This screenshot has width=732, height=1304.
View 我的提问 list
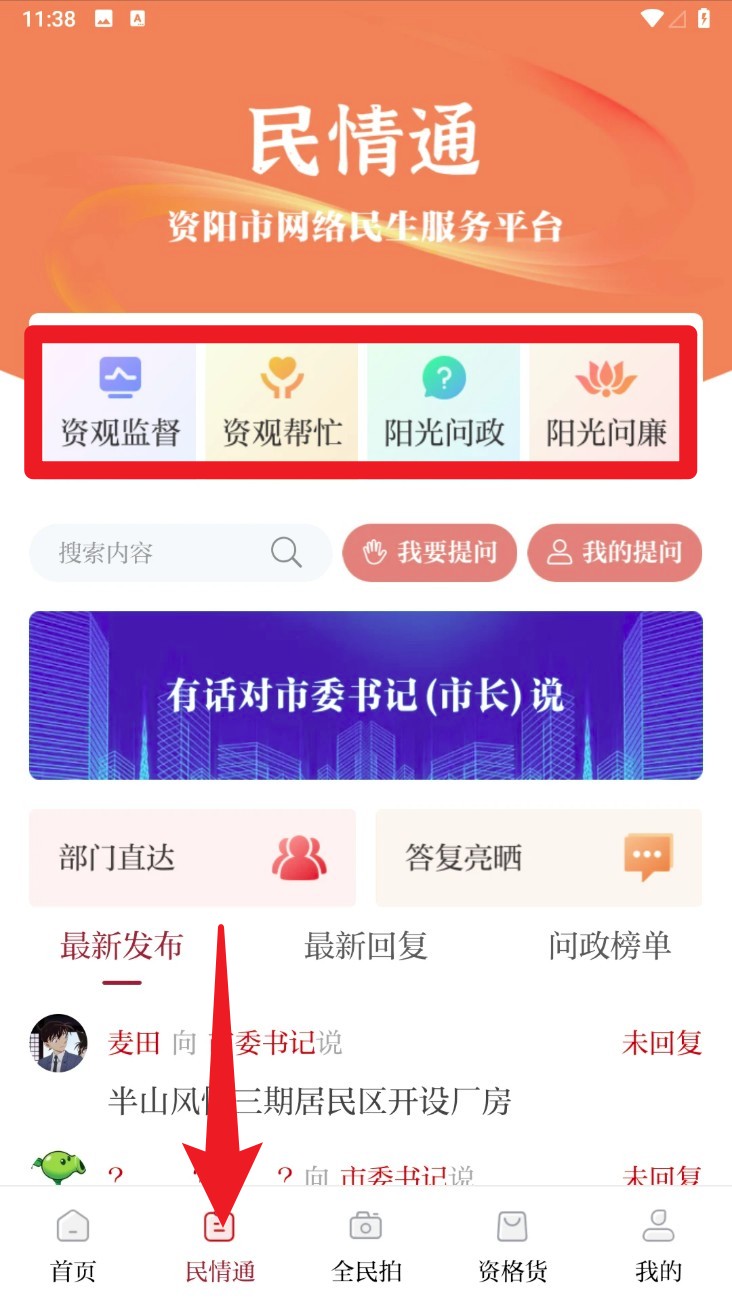615,552
